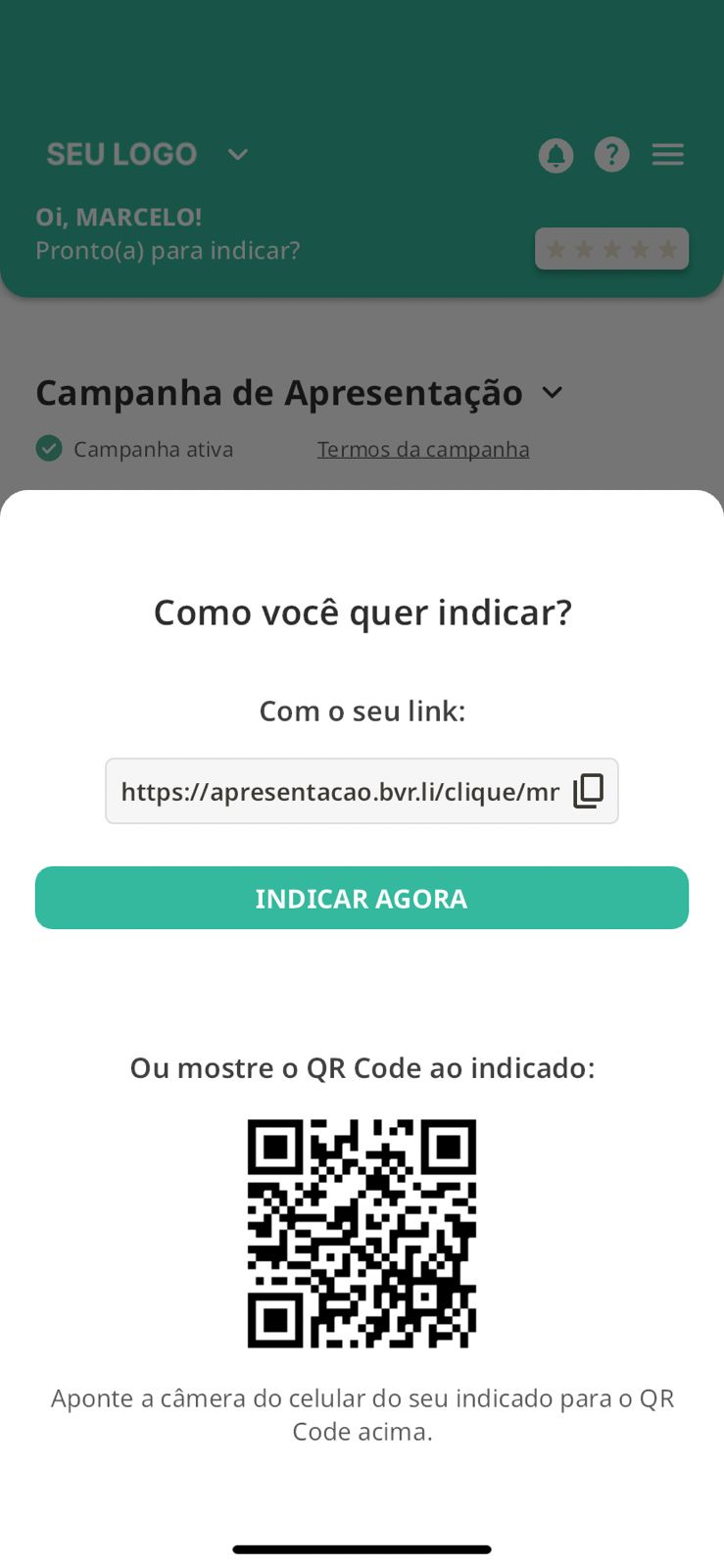Open the notifications bell
The width and height of the screenshot is (724, 1568).
pyautogui.click(x=555, y=155)
